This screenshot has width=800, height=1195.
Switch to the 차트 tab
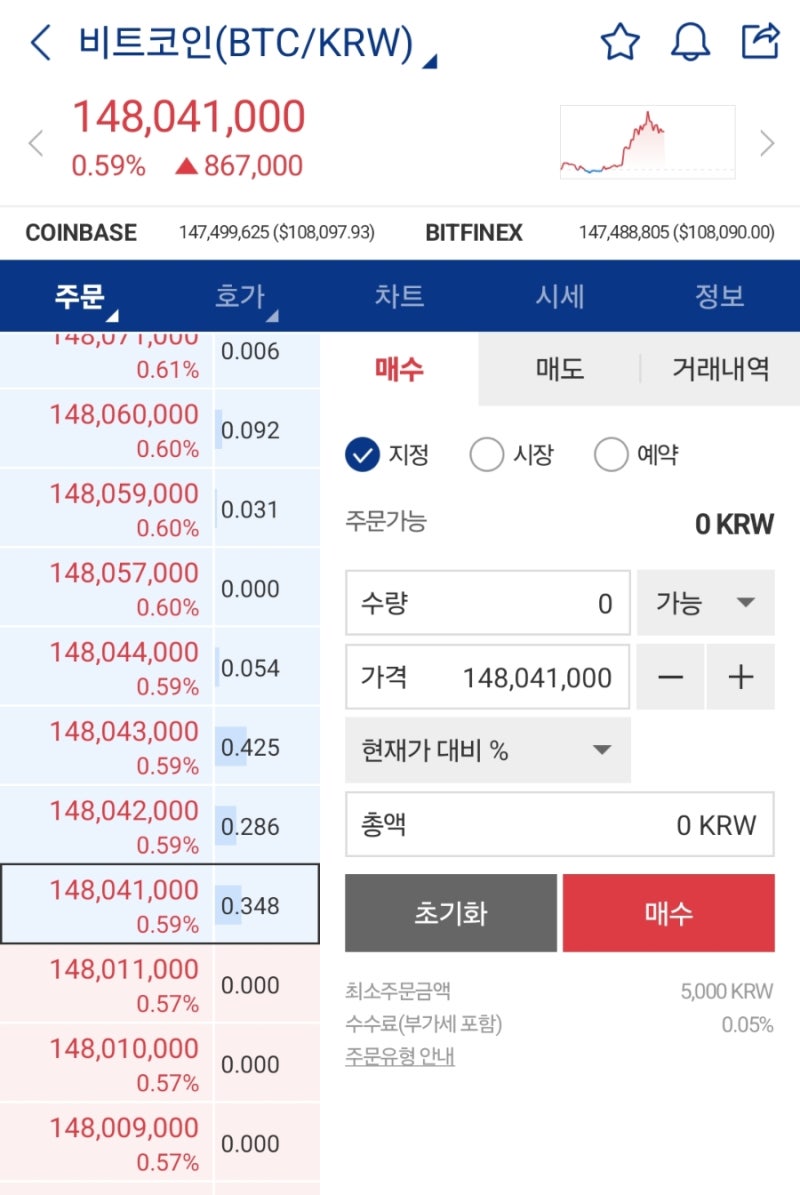click(x=400, y=296)
